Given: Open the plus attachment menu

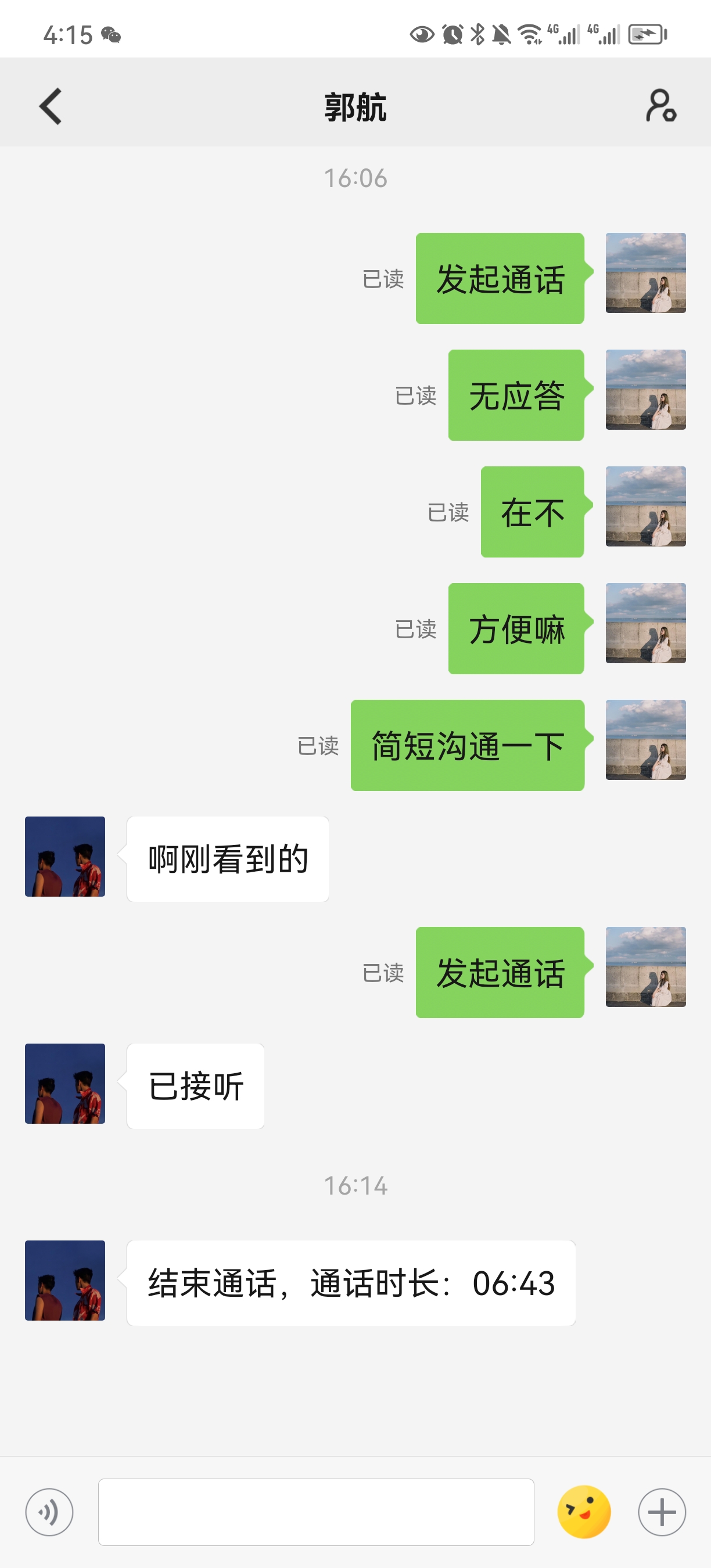Looking at the screenshot, I should point(662,1512).
